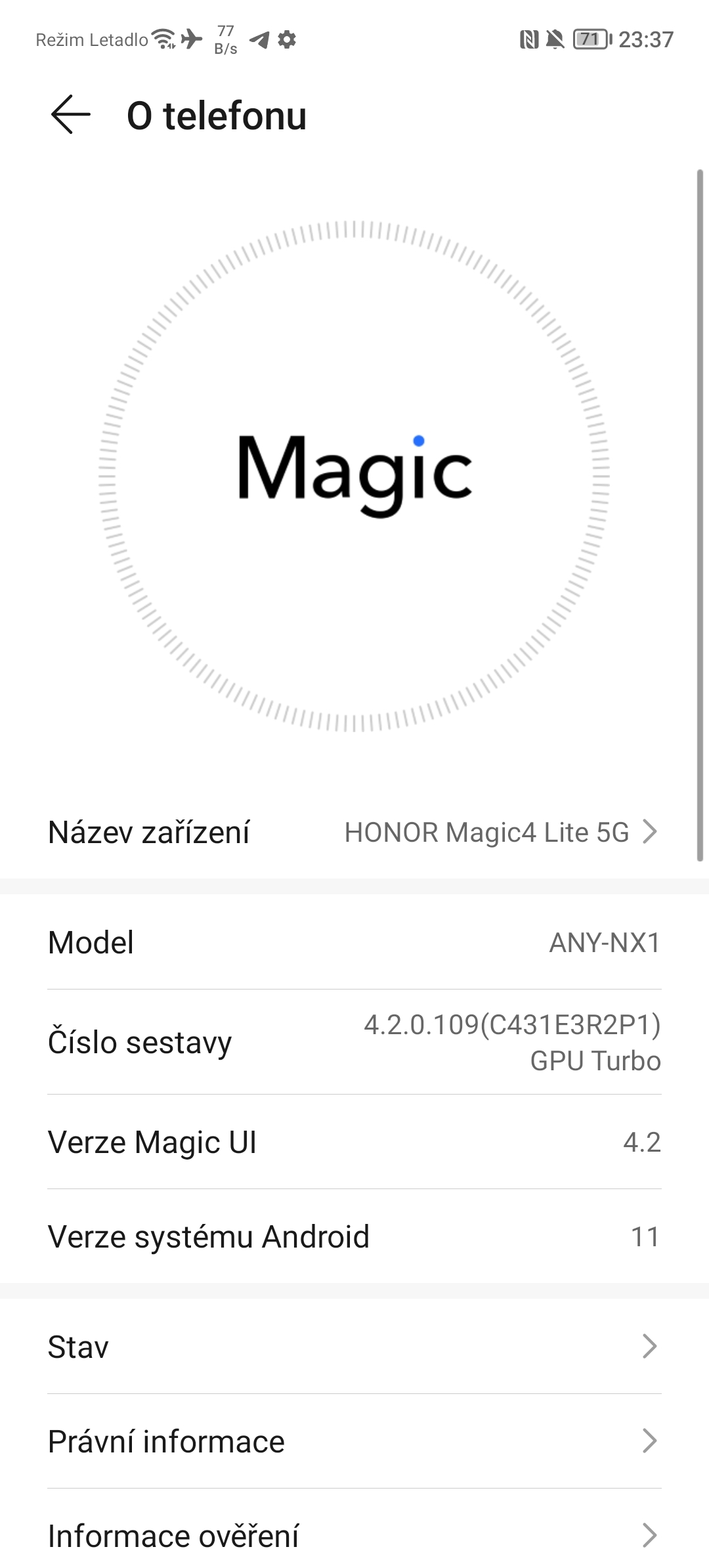Viewport: 709px width, 1568px height.
Task: Tap the Číslo sestavy build number row
Action: point(354,1041)
